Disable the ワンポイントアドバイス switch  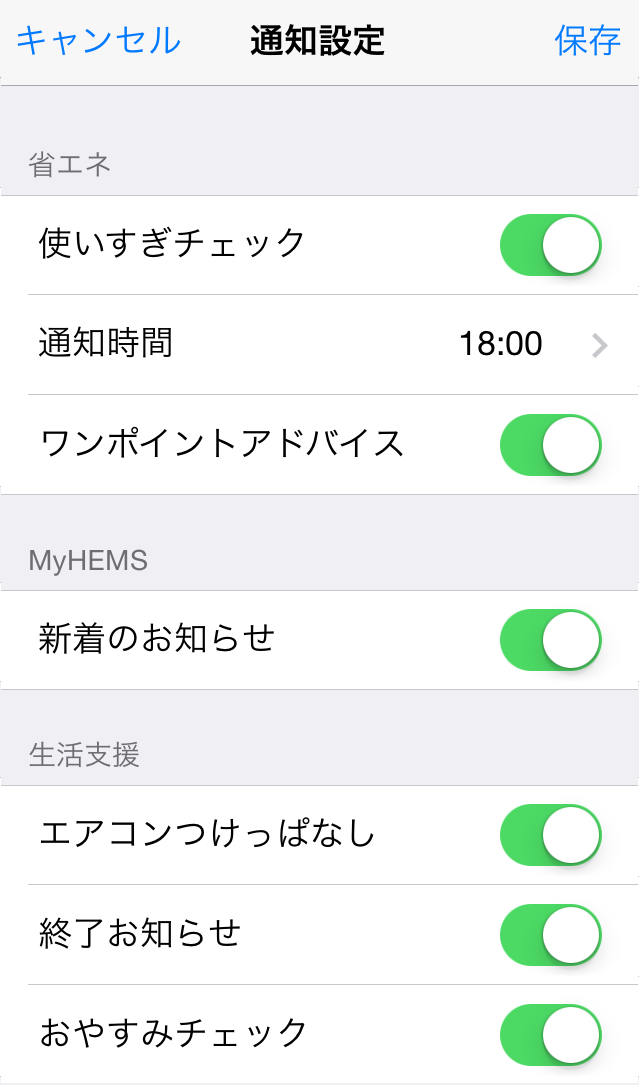(551, 445)
